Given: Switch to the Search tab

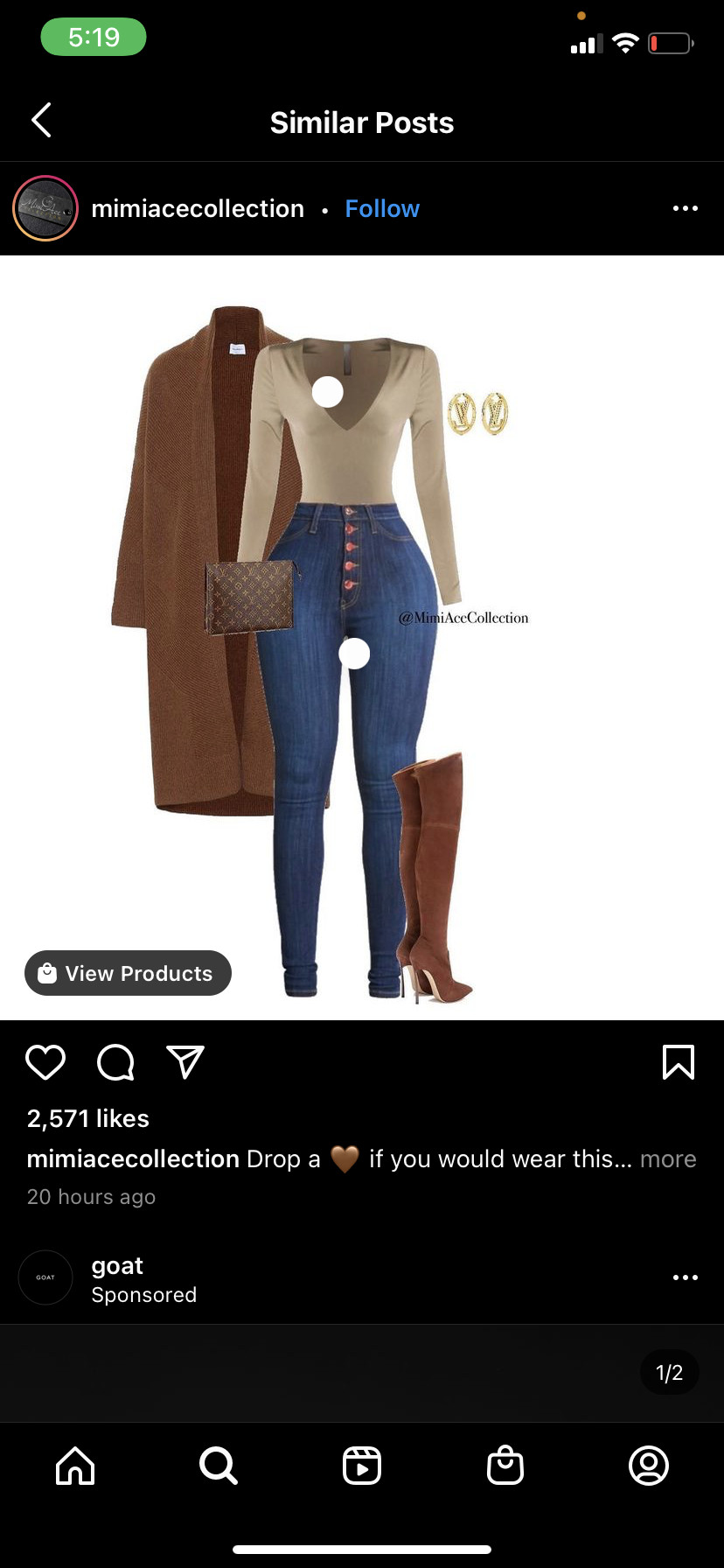Looking at the screenshot, I should [219, 1466].
